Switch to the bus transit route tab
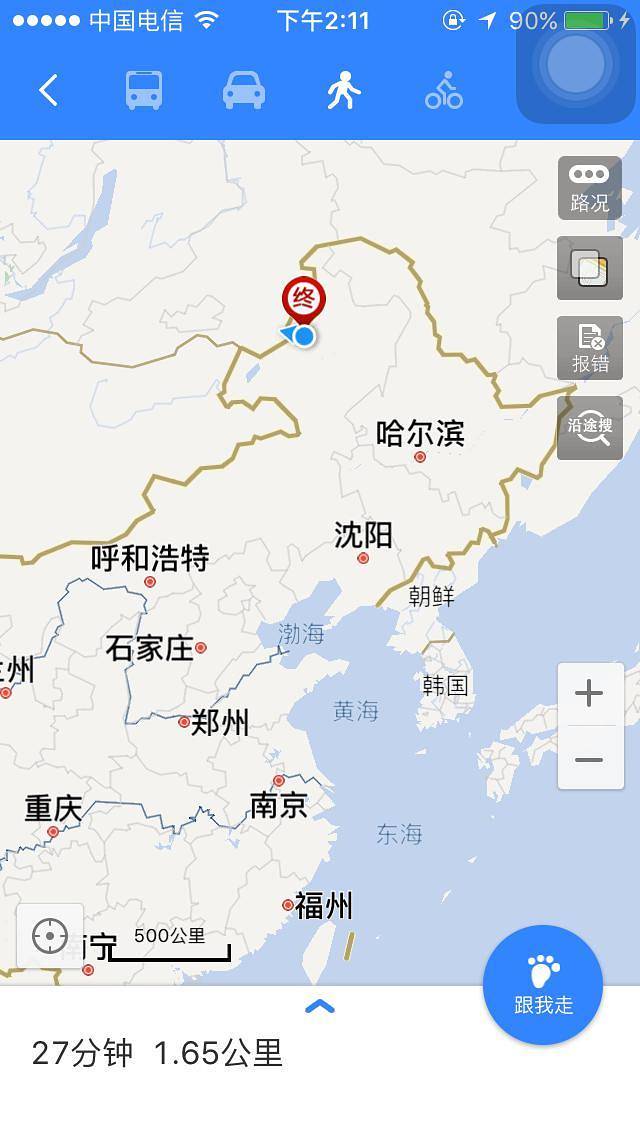The width and height of the screenshot is (640, 1136). coord(144,91)
